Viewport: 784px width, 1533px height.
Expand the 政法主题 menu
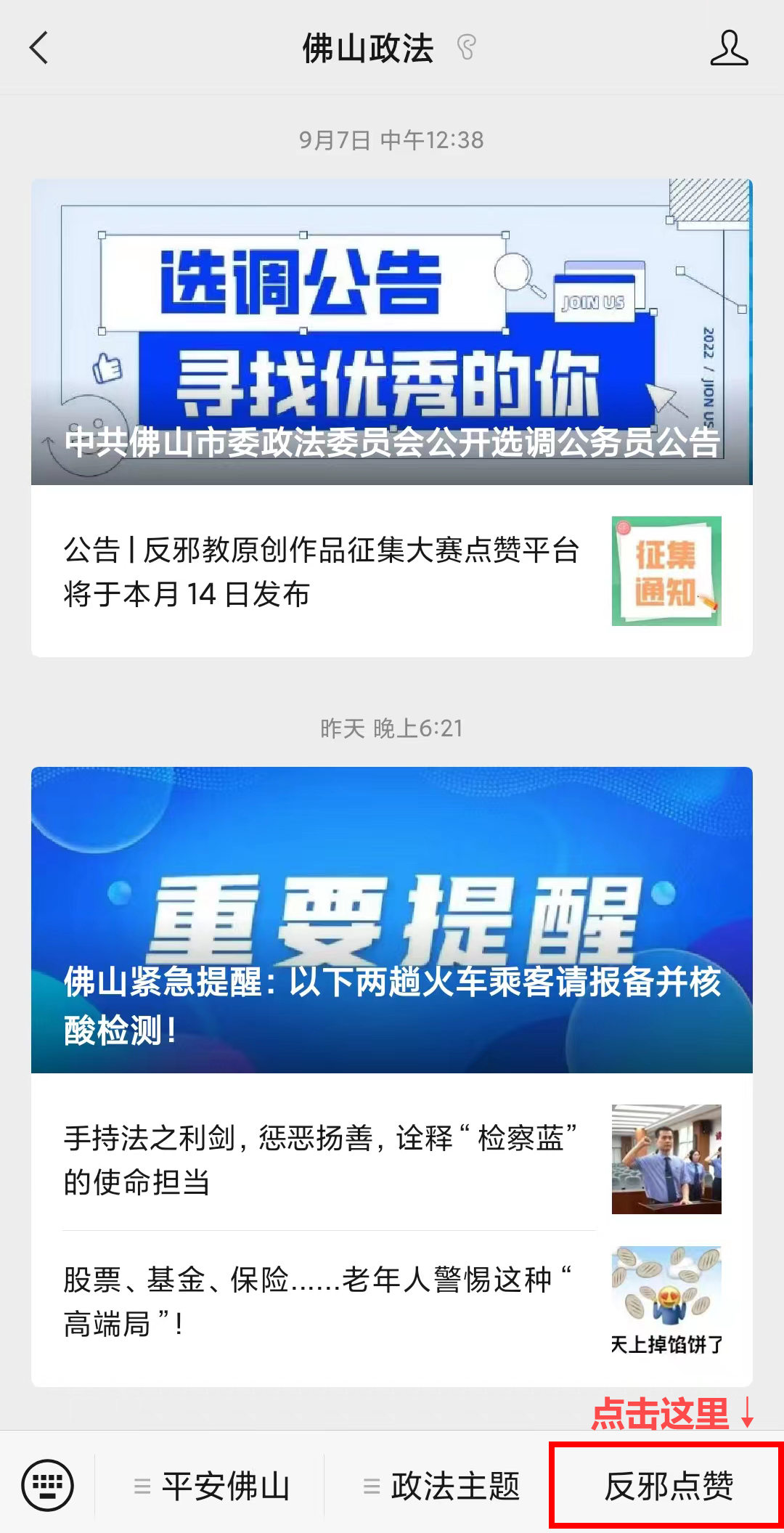click(x=441, y=1486)
